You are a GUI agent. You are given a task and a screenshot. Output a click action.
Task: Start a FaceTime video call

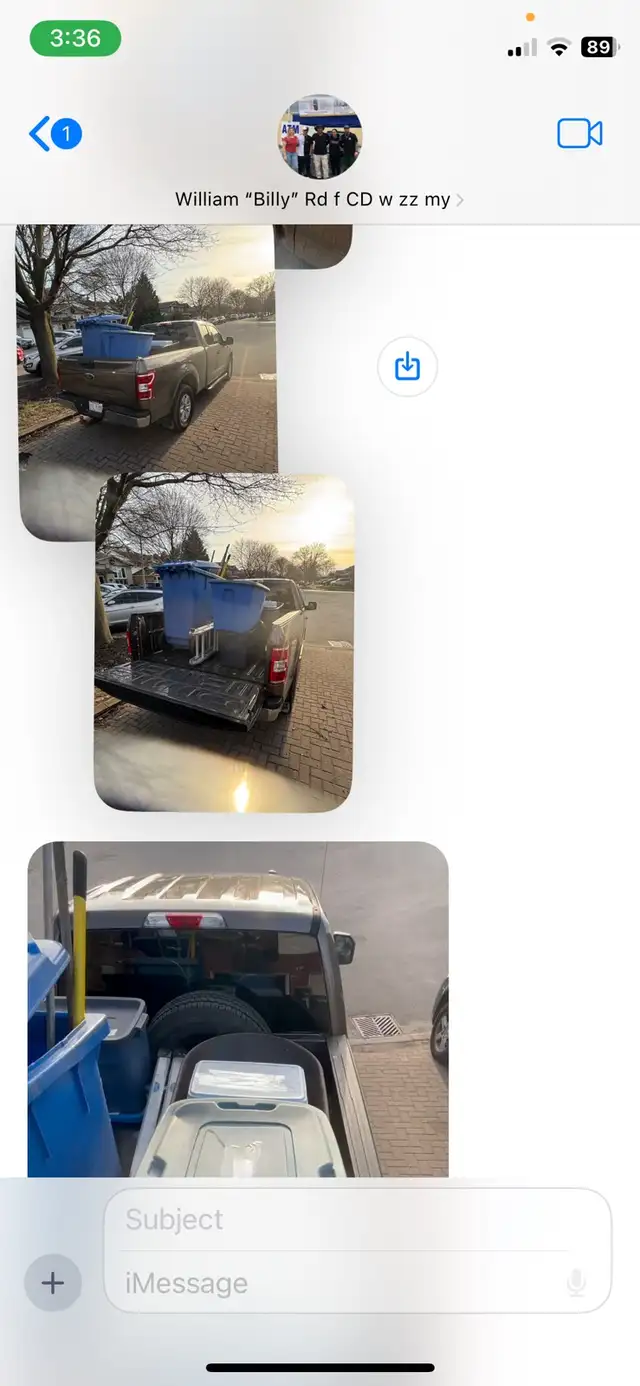pos(579,134)
